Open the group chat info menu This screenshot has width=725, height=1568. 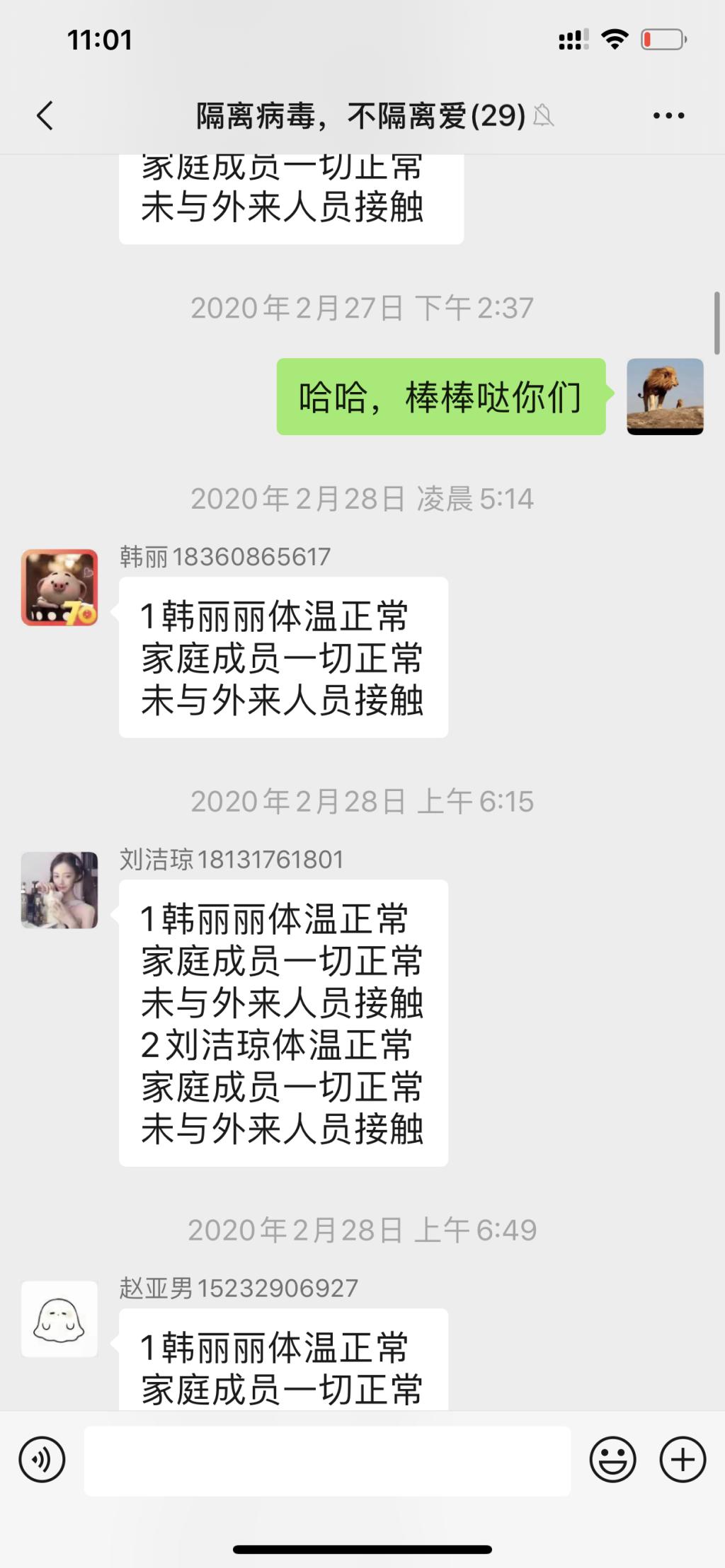(668, 115)
